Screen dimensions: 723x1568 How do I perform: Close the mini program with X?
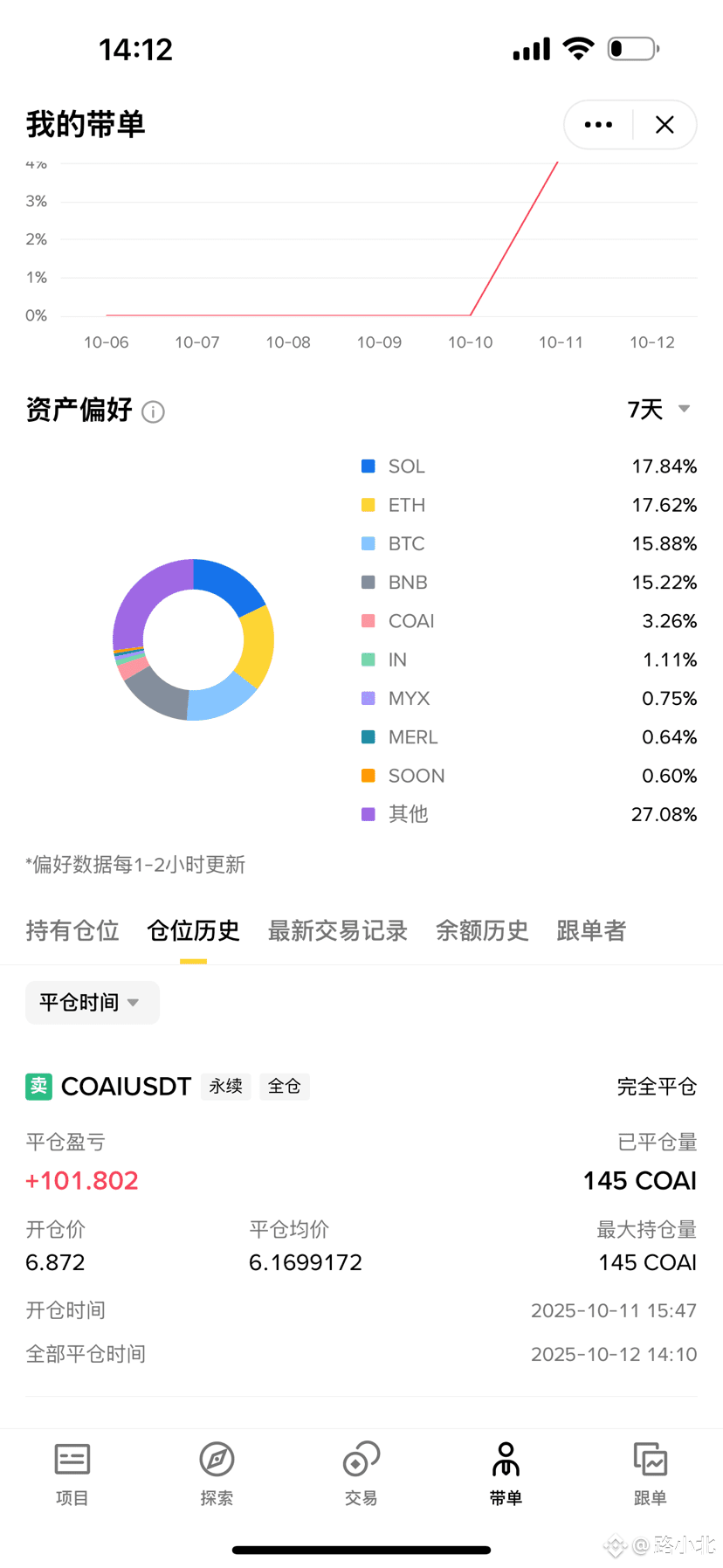pyautogui.click(x=664, y=125)
